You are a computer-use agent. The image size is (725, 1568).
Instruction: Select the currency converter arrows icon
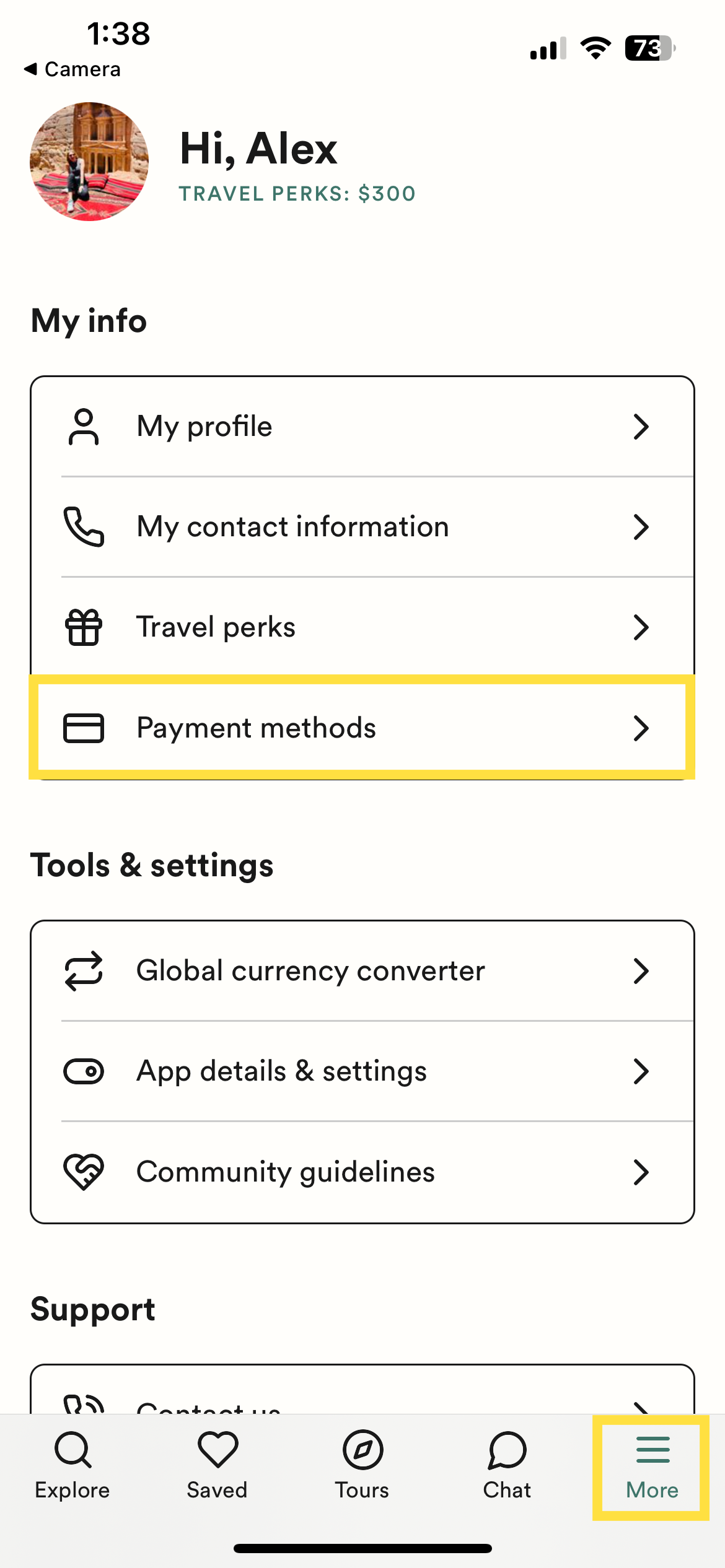click(84, 971)
